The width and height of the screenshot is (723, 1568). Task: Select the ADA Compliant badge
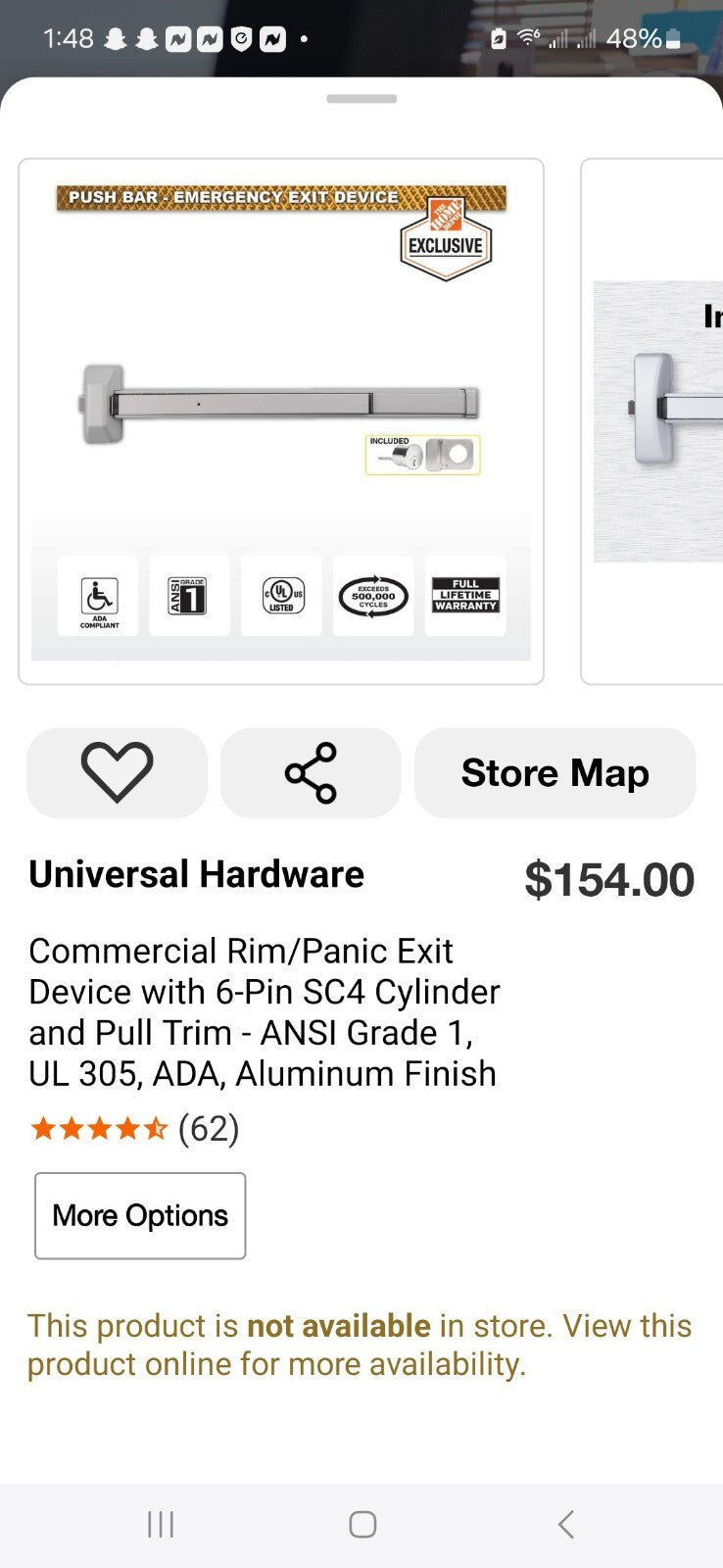(x=96, y=596)
